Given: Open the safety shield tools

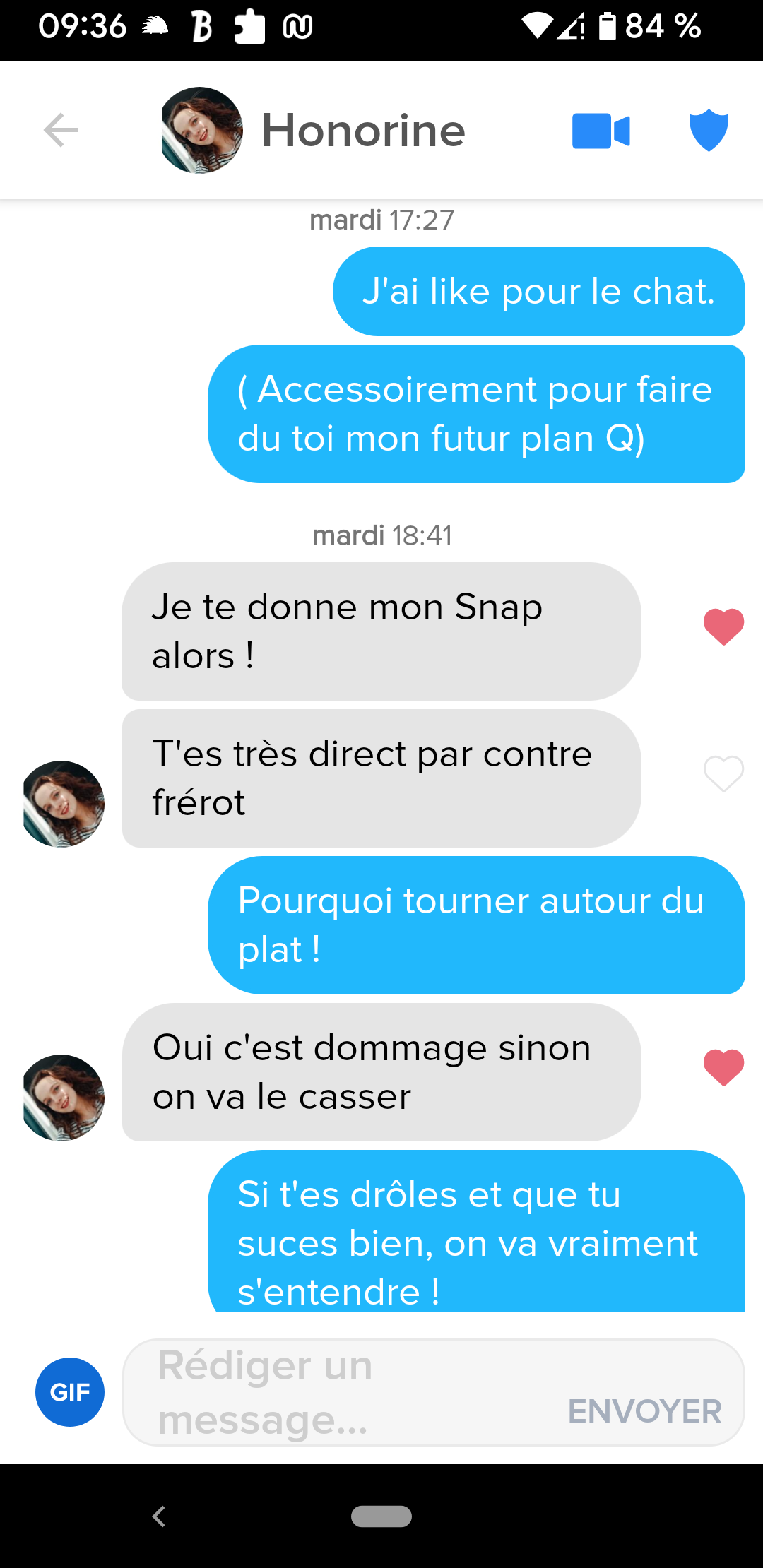Looking at the screenshot, I should [x=709, y=131].
